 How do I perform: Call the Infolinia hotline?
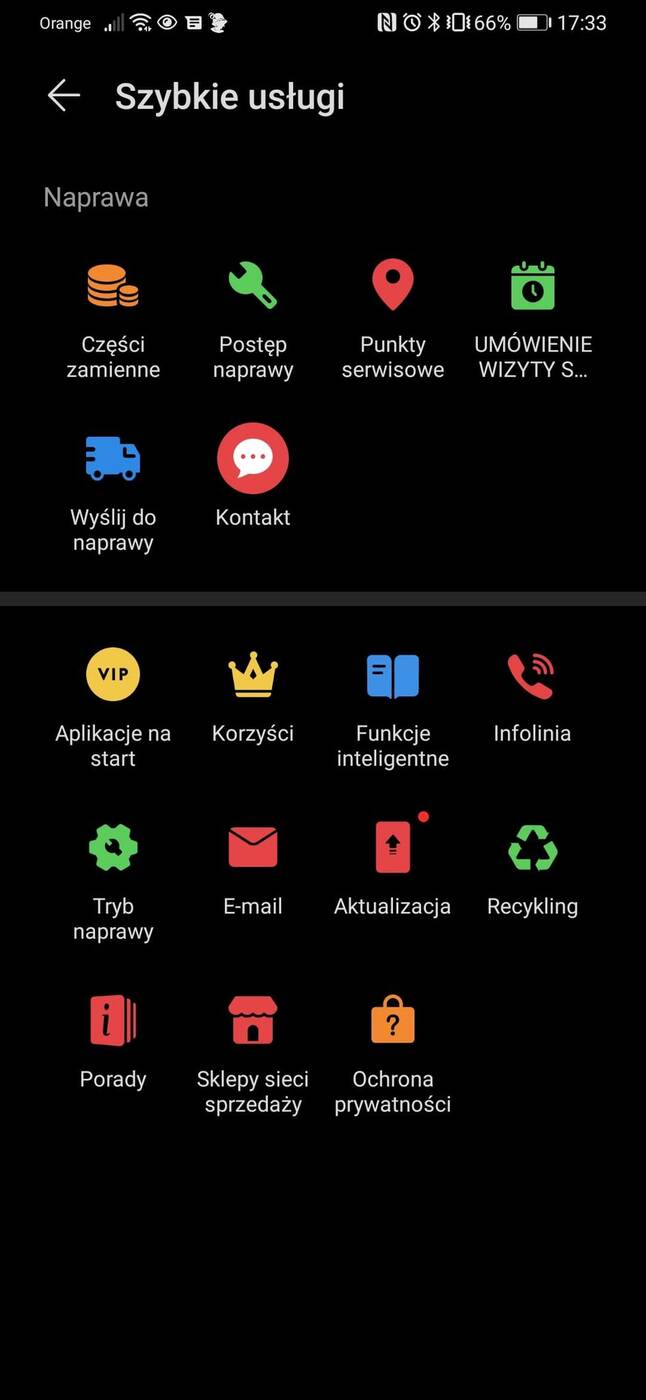click(x=533, y=675)
